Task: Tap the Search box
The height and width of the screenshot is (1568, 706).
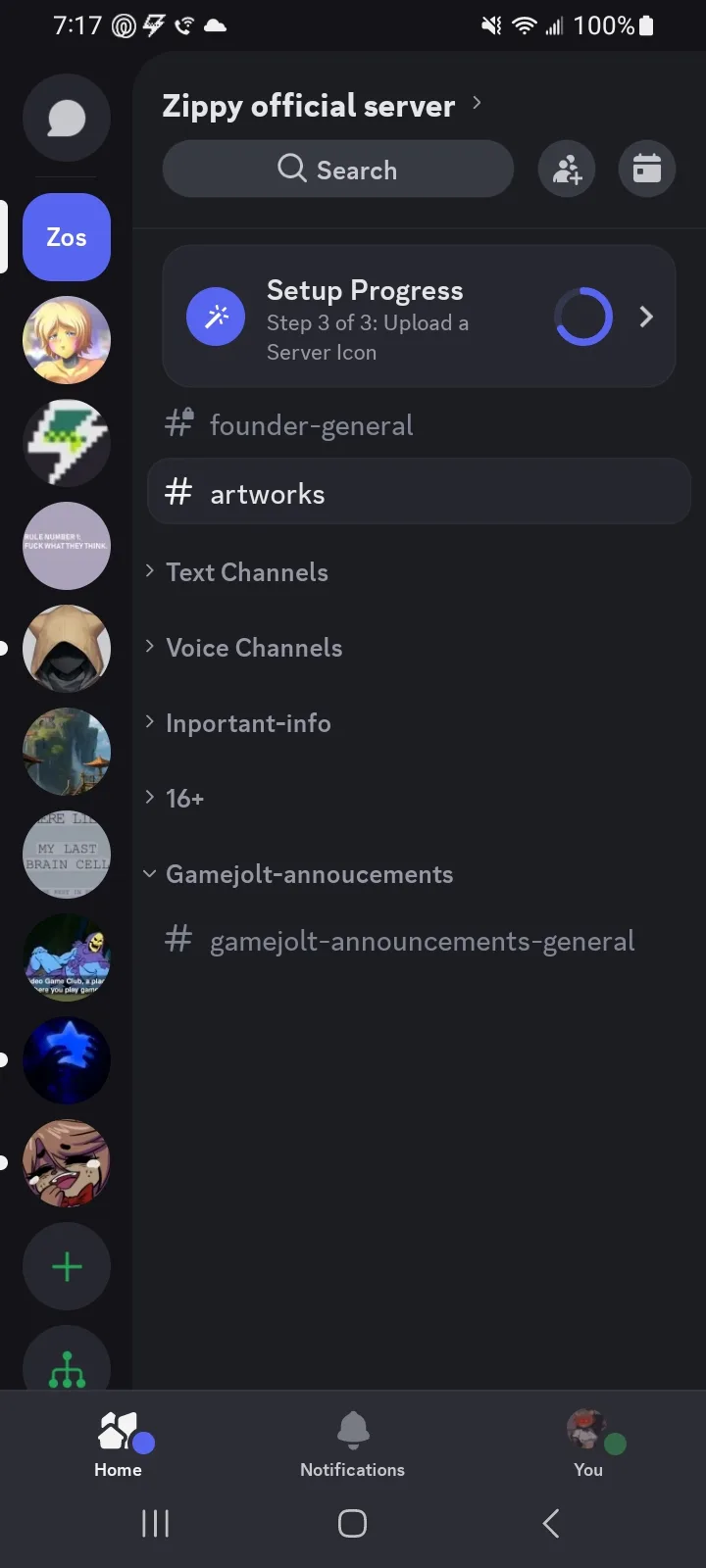Action: point(338,170)
